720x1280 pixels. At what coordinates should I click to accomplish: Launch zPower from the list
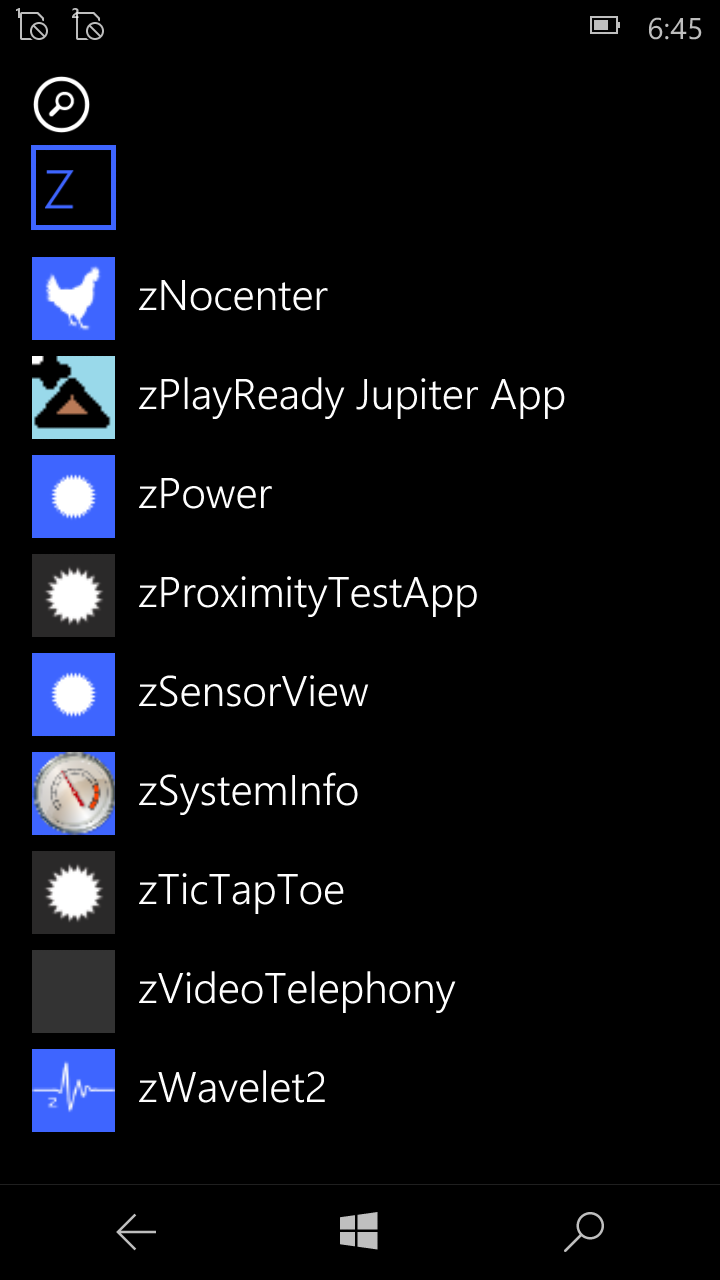pos(360,496)
